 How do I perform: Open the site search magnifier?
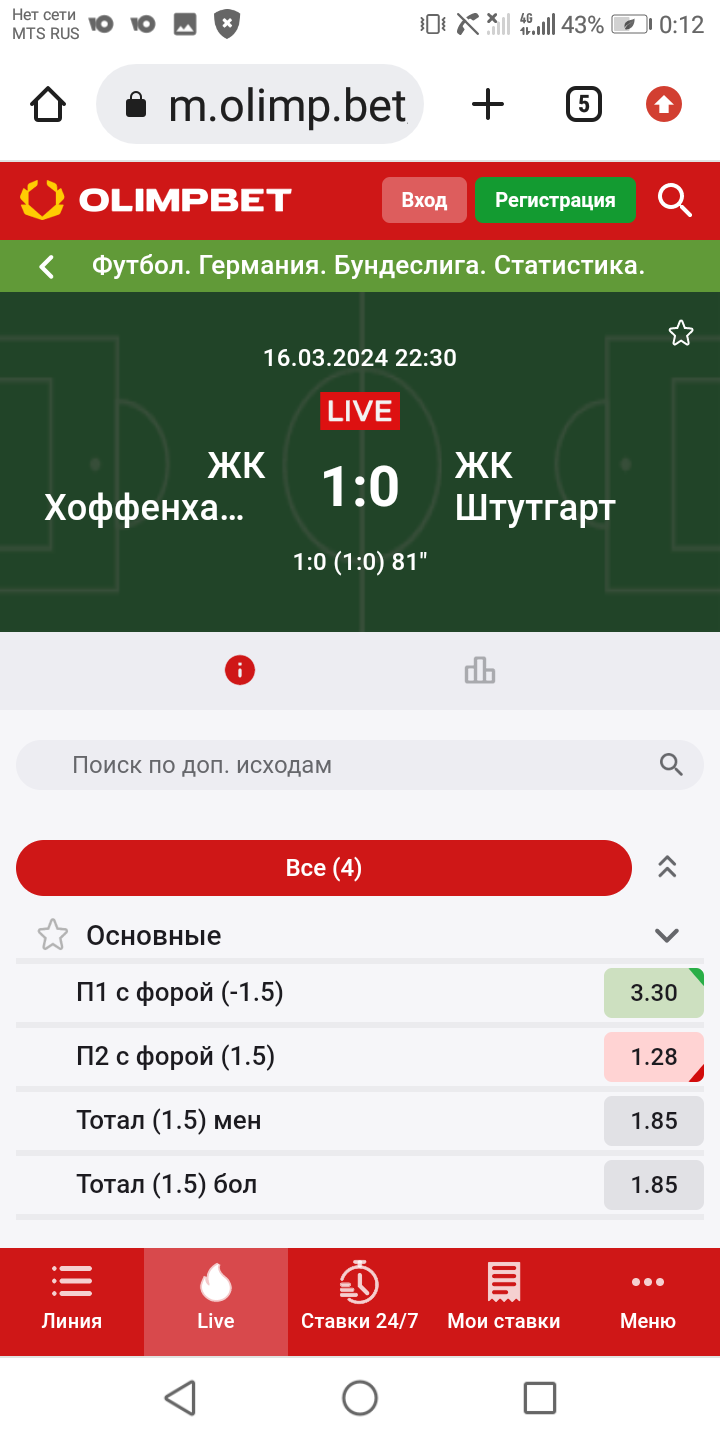[x=675, y=200]
